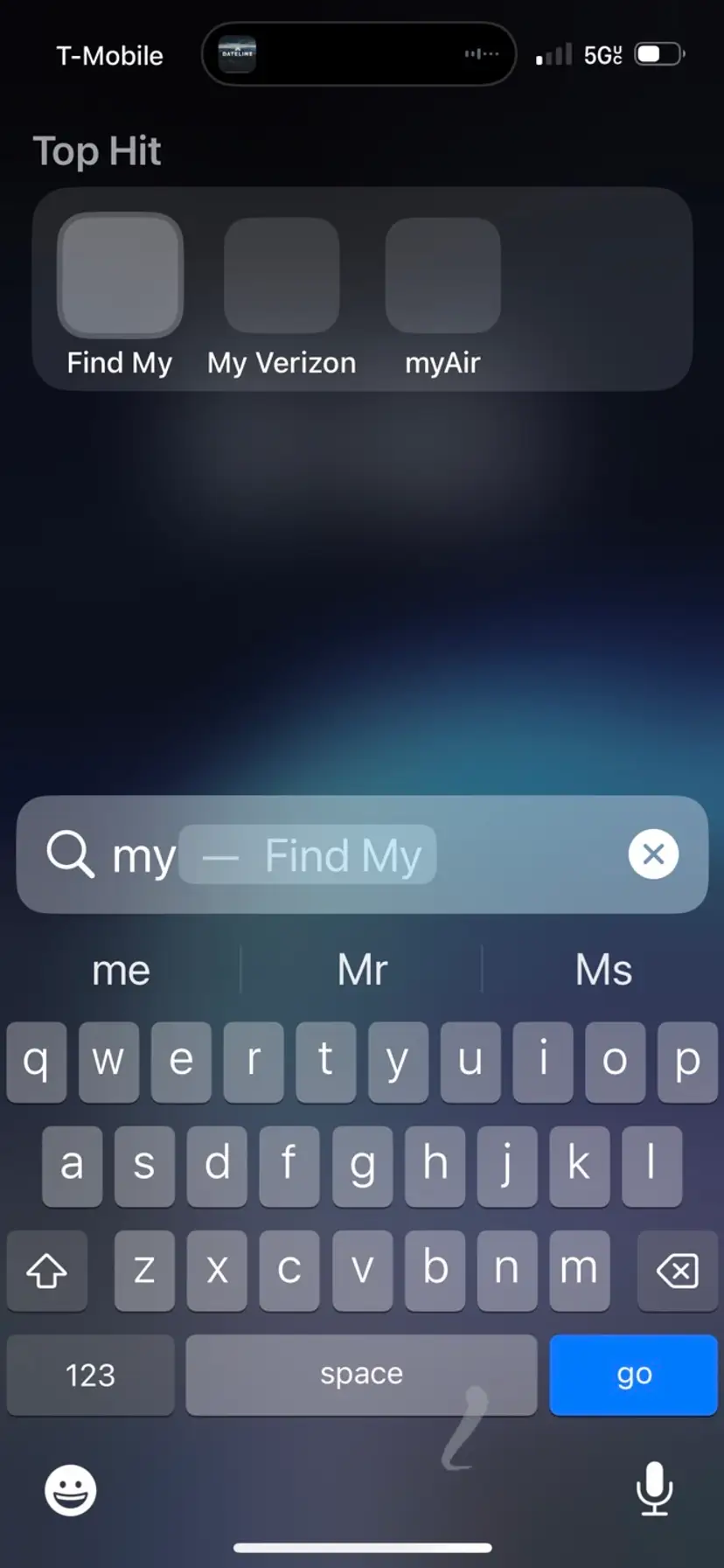This screenshot has height=1568, width=724.
Task: Open the emoji keyboard
Action: pos(70,1489)
